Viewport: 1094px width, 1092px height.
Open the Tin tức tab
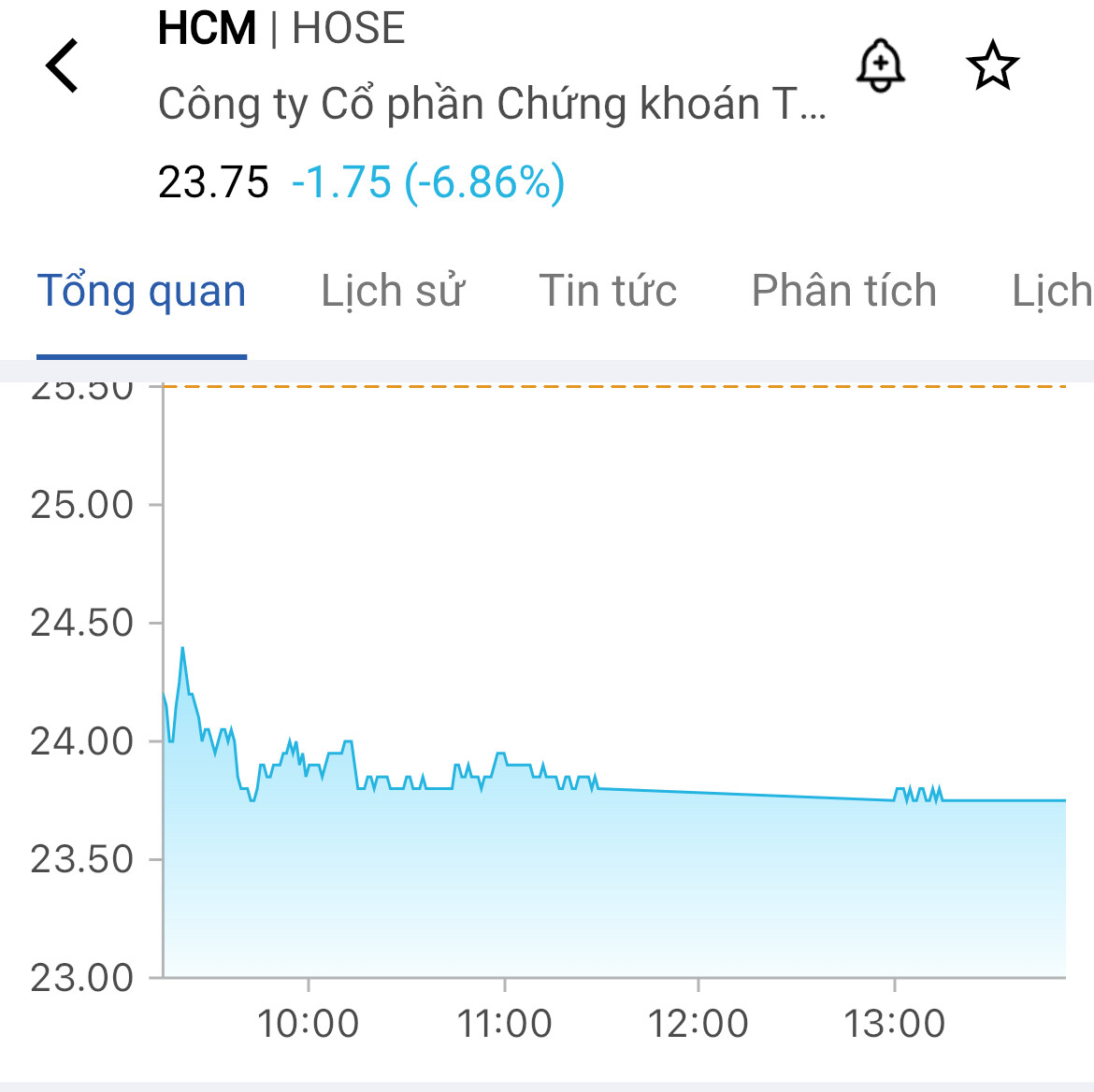pos(608,291)
